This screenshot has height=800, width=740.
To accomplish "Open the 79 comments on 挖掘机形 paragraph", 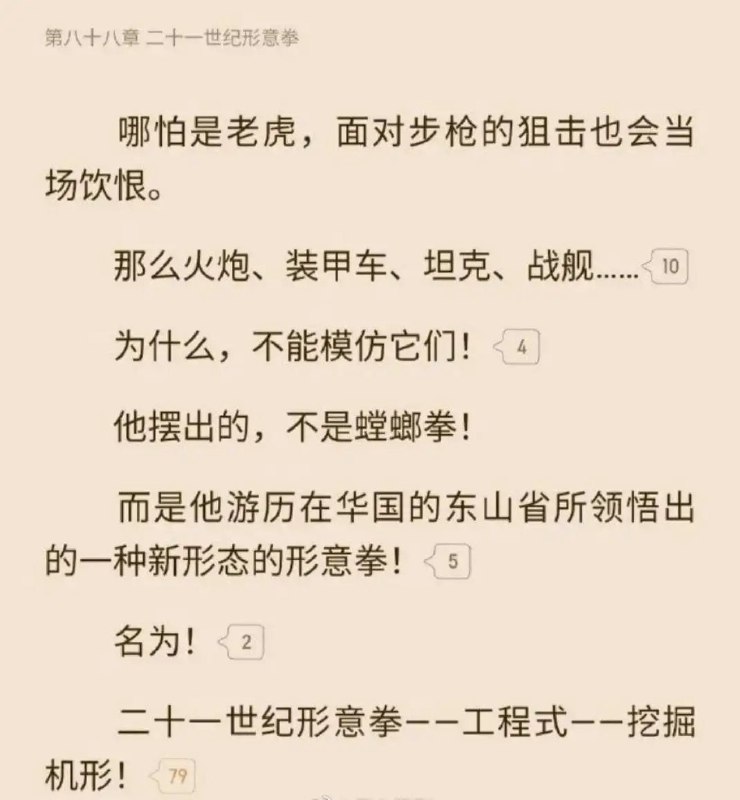I will (x=176, y=775).
